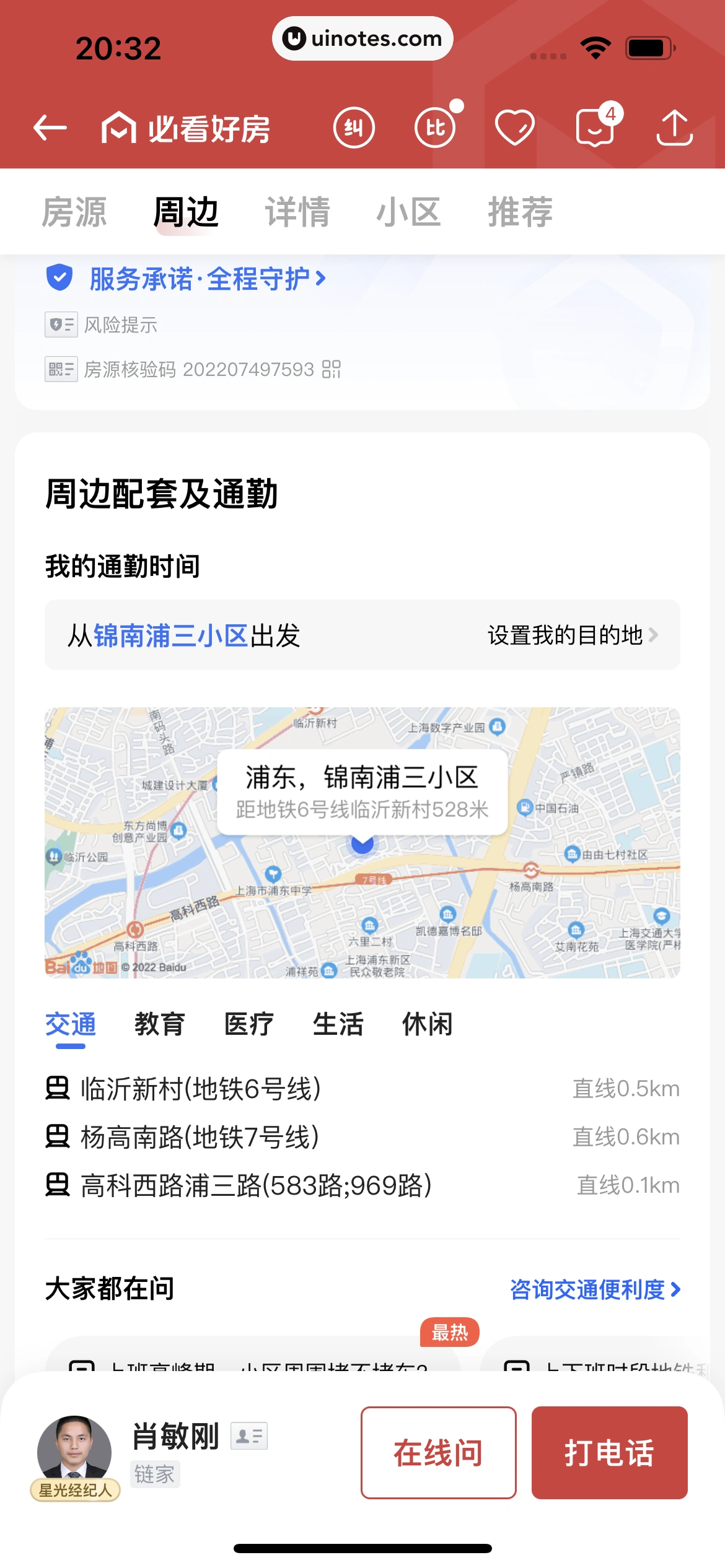725x1568 pixels.
Task: Favorite this listing with the heart
Action: [x=514, y=128]
